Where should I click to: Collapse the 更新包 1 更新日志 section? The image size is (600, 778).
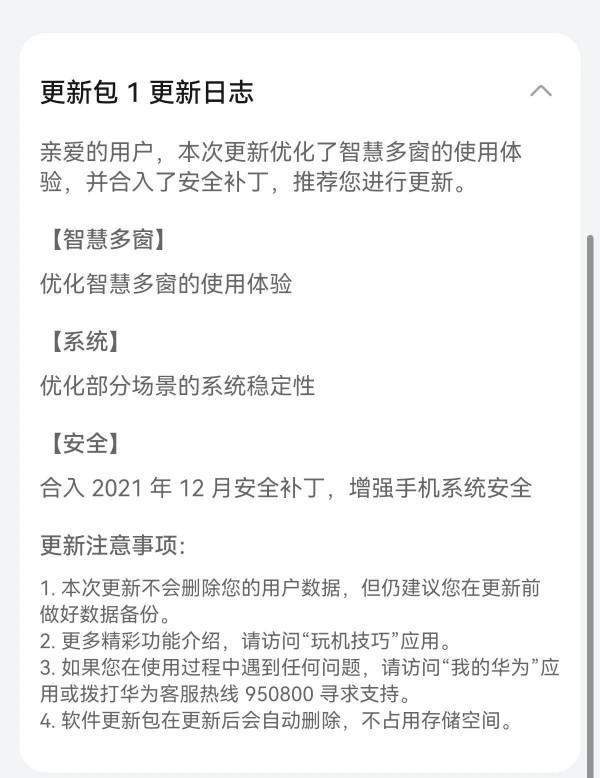540,91
